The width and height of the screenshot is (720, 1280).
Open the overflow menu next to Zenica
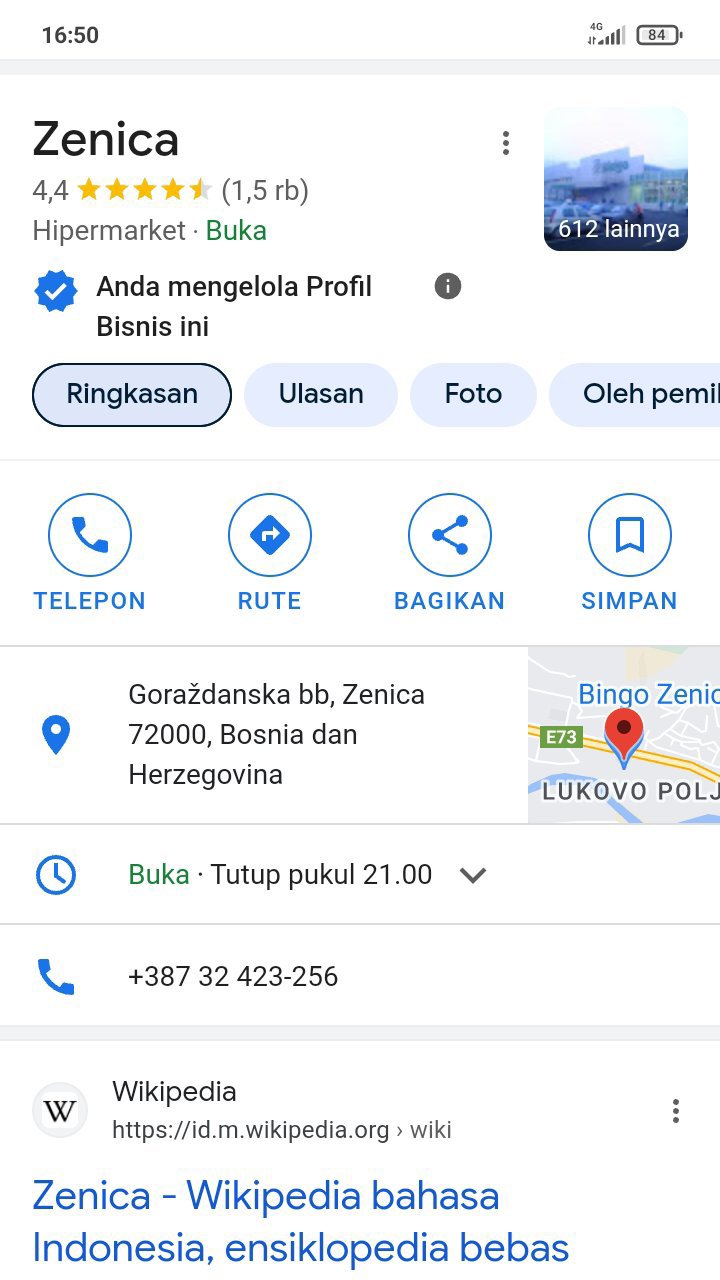pos(506,143)
